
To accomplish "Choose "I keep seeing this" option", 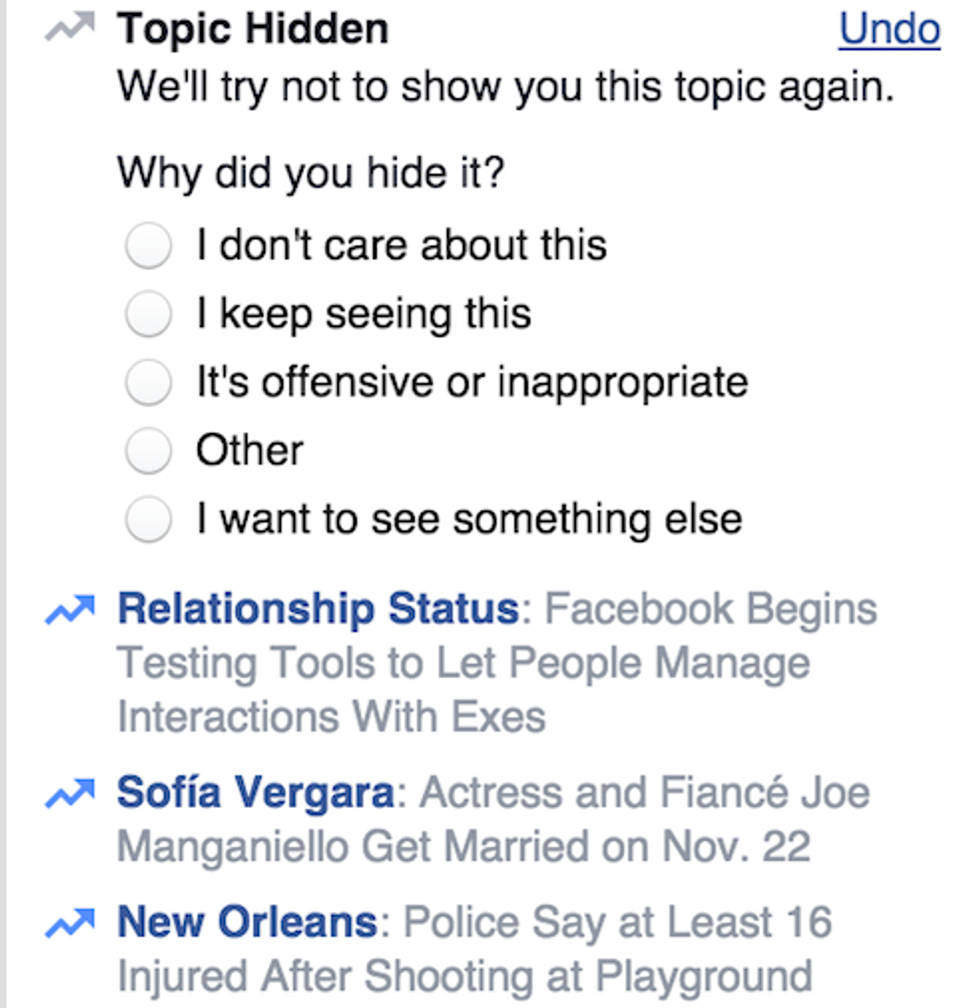I will (x=149, y=315).
